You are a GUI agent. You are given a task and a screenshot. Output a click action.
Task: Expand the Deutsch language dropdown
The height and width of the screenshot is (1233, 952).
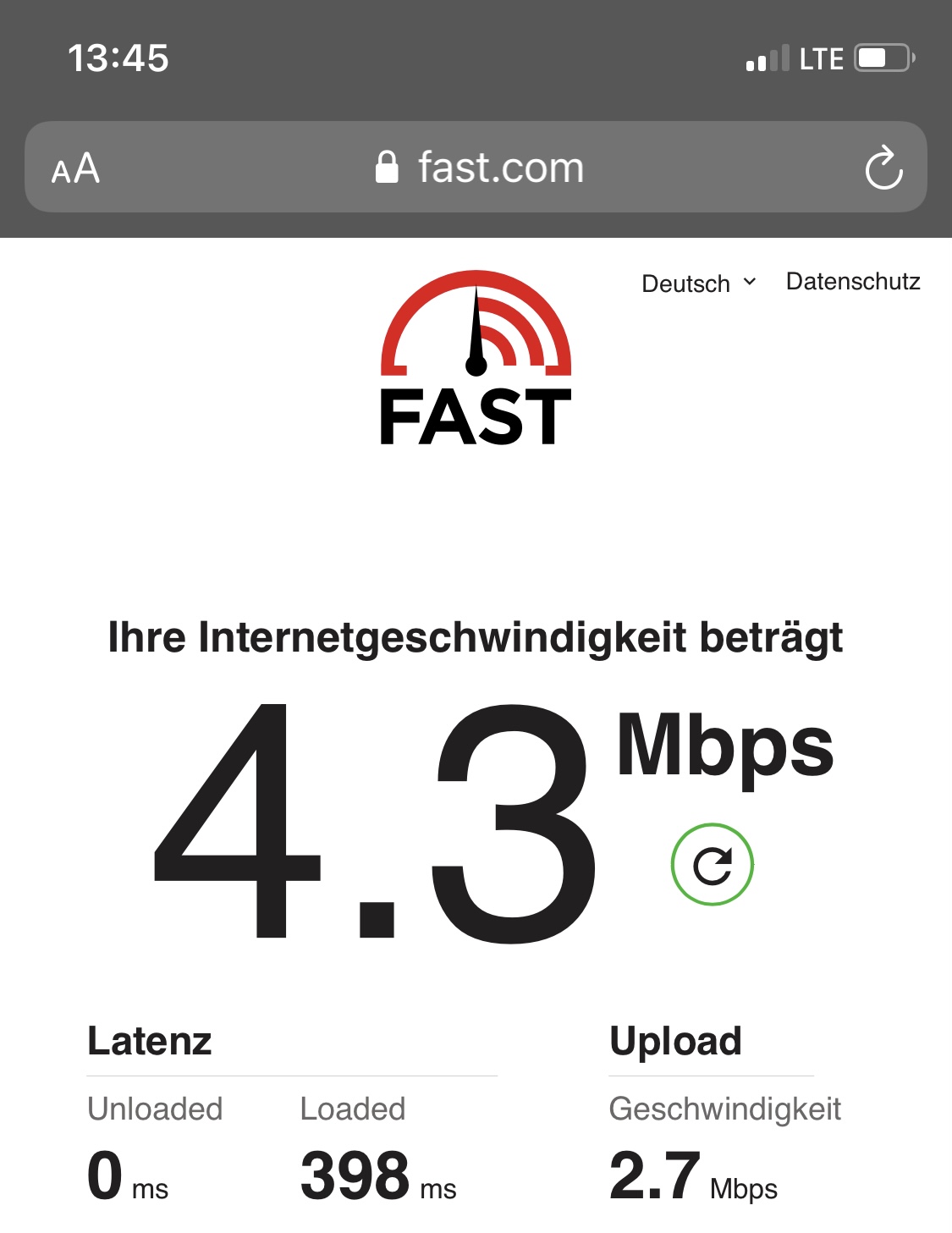pos(698,283)
